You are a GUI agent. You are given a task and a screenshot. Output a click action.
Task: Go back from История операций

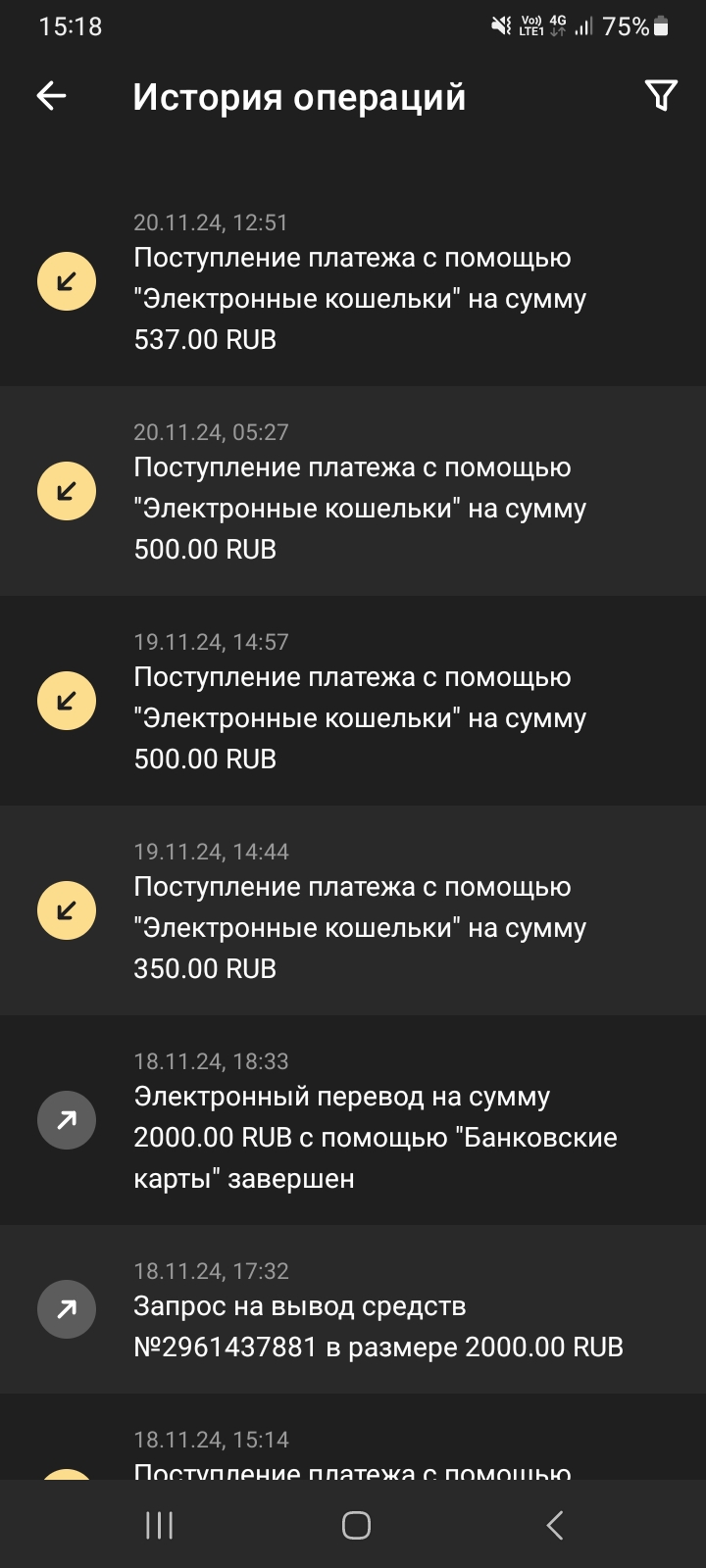click(x=52, y=95)
